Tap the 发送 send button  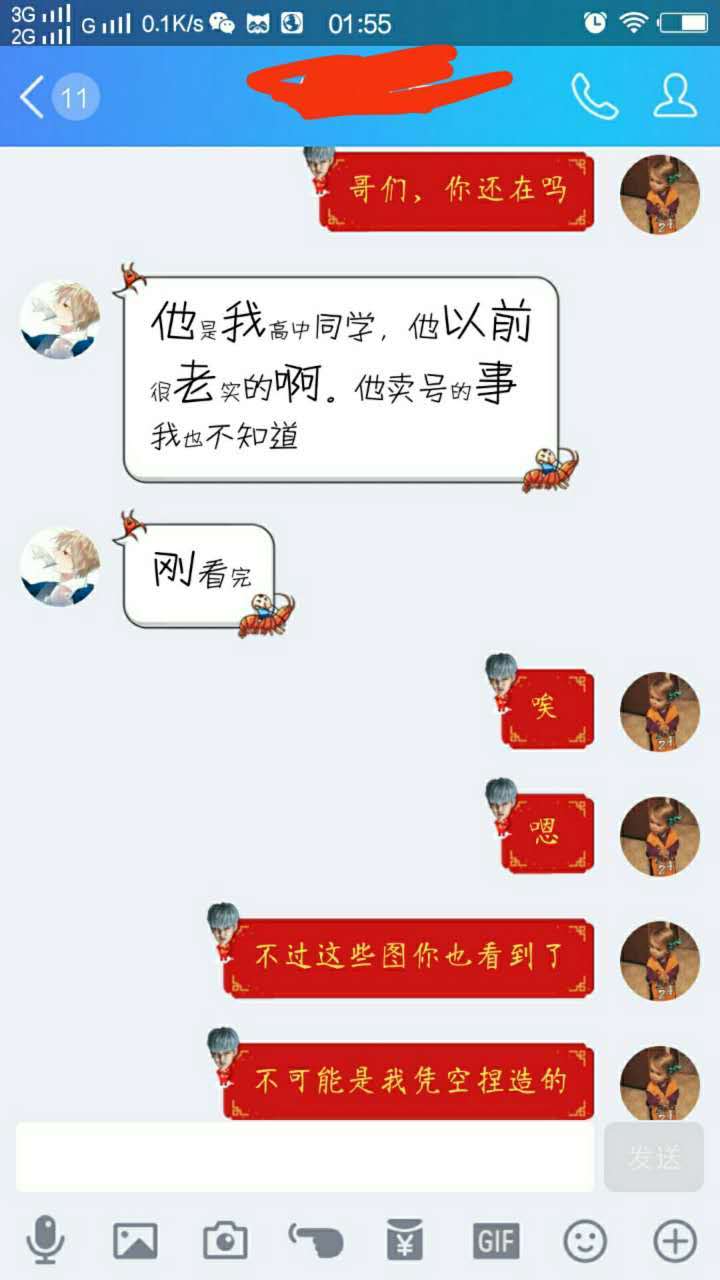tap(654, 1157)
